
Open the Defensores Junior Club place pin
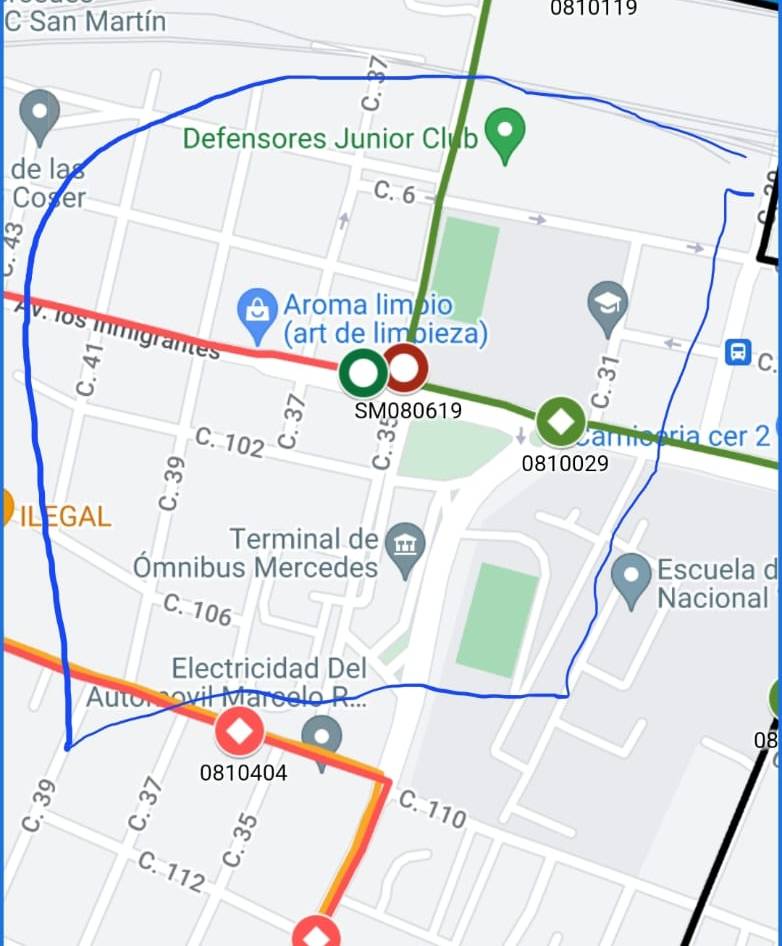[505, 134]
